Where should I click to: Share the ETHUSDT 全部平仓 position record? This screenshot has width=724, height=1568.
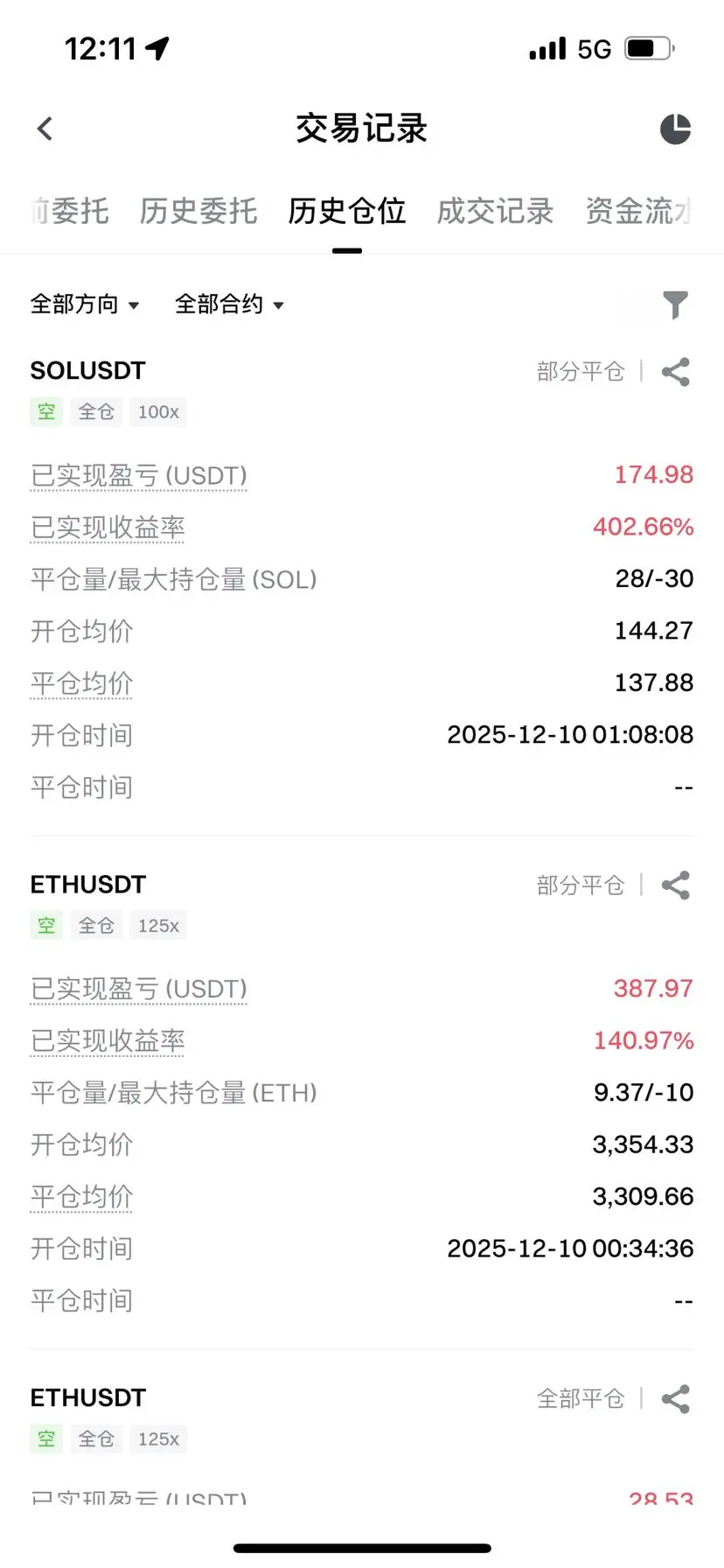pyautogui.click(x=676, y=1399)
